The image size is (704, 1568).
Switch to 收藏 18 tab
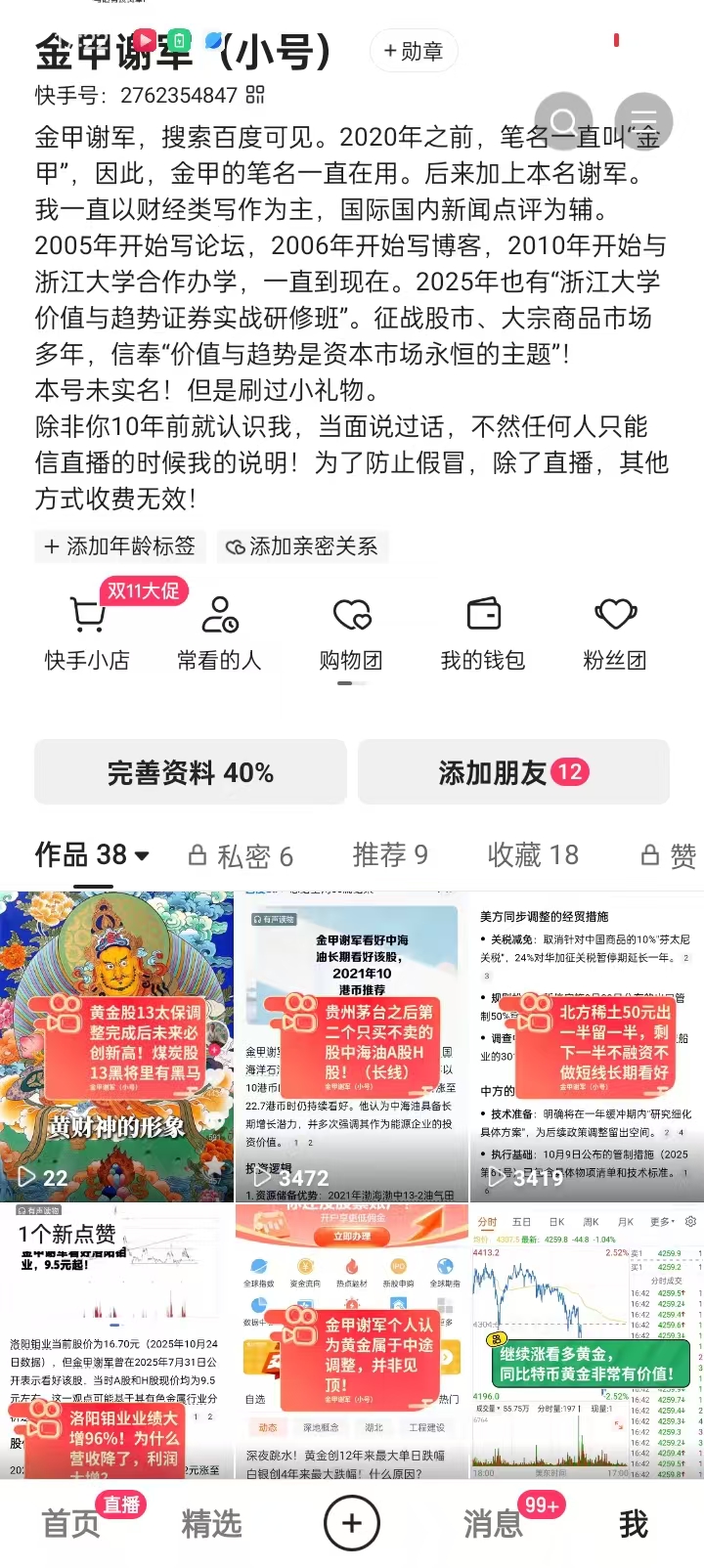tap(533, 855)
